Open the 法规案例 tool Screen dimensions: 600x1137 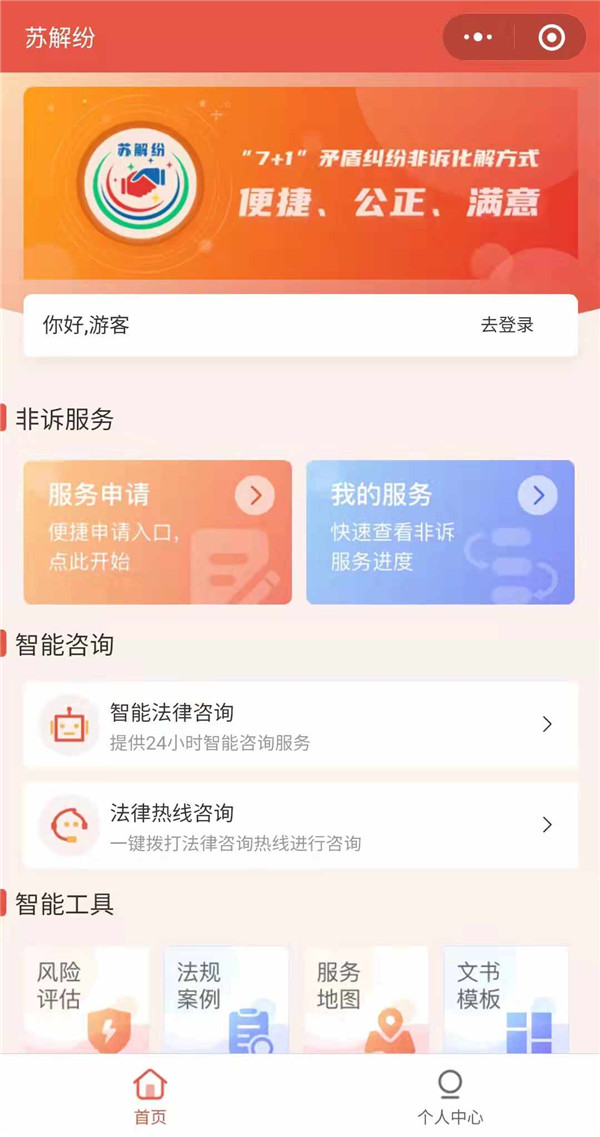[x=226, y=1000]
